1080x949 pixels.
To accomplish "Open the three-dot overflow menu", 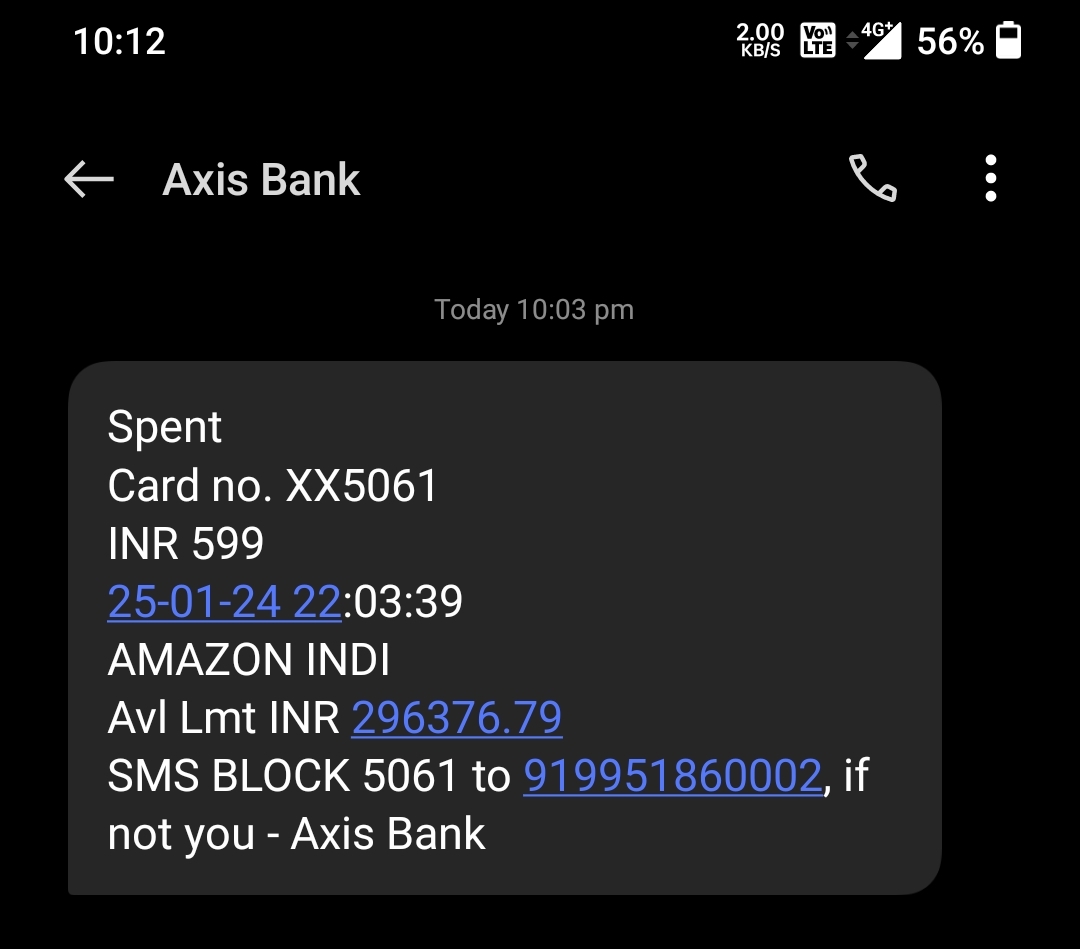I will tap(990, 179).
